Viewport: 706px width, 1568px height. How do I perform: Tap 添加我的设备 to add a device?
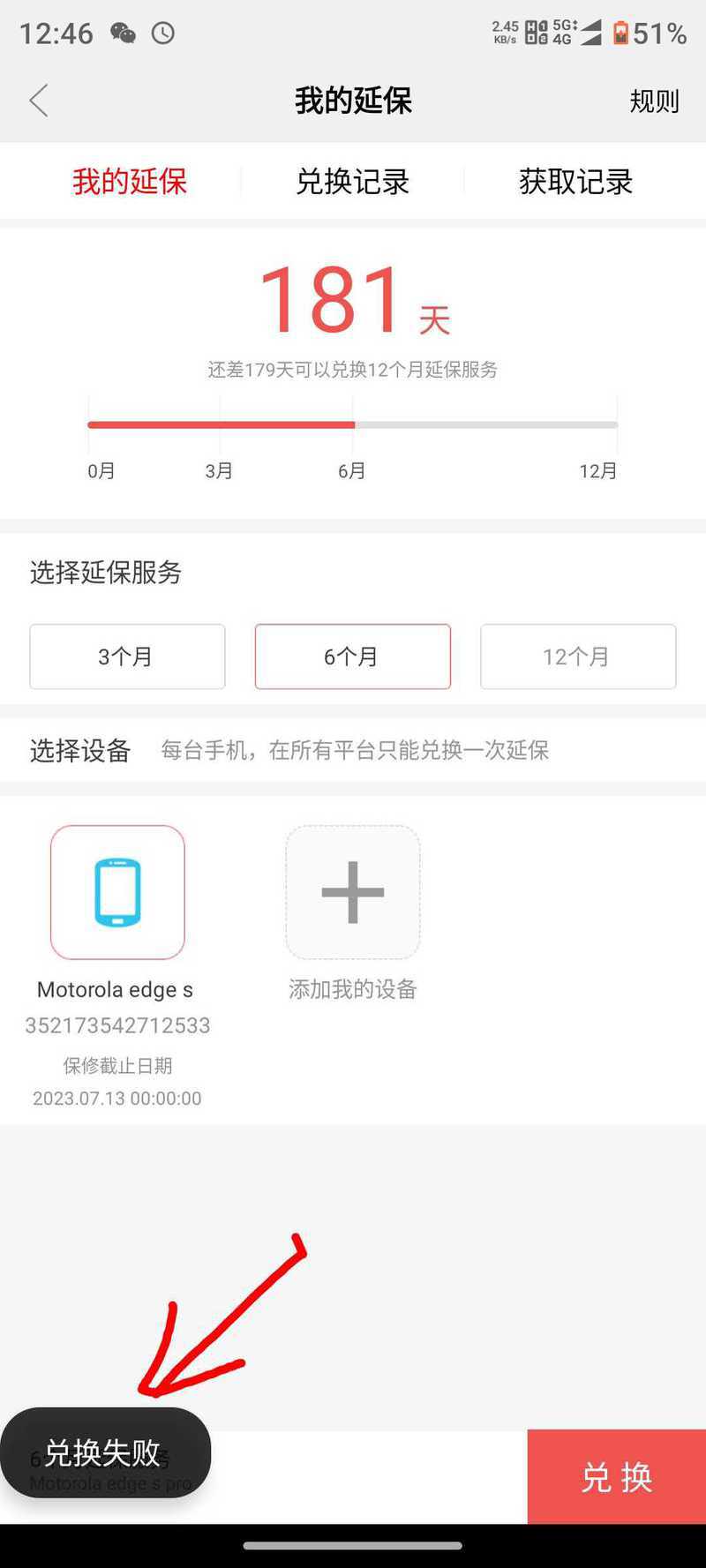tap(352, 892)
